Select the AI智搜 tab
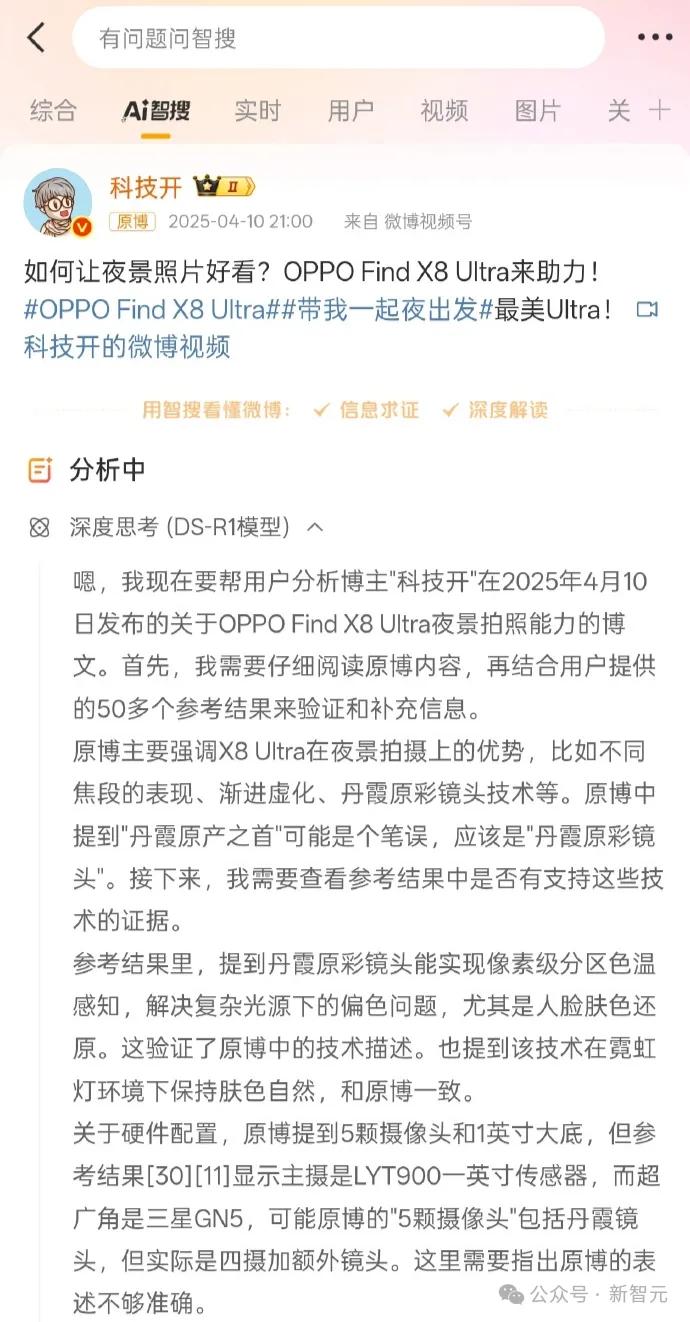Viewport: 690px width, 1322px height. click(156, 111)
